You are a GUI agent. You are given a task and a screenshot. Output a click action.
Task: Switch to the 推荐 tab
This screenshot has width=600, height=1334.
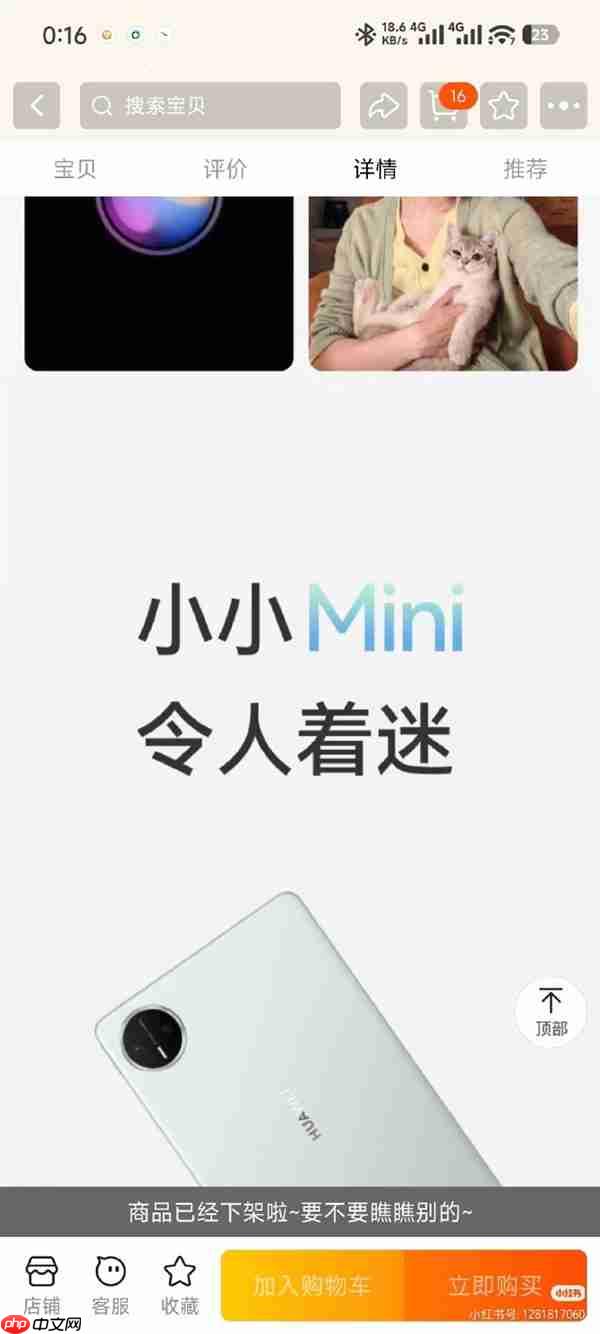click(525, 169)
